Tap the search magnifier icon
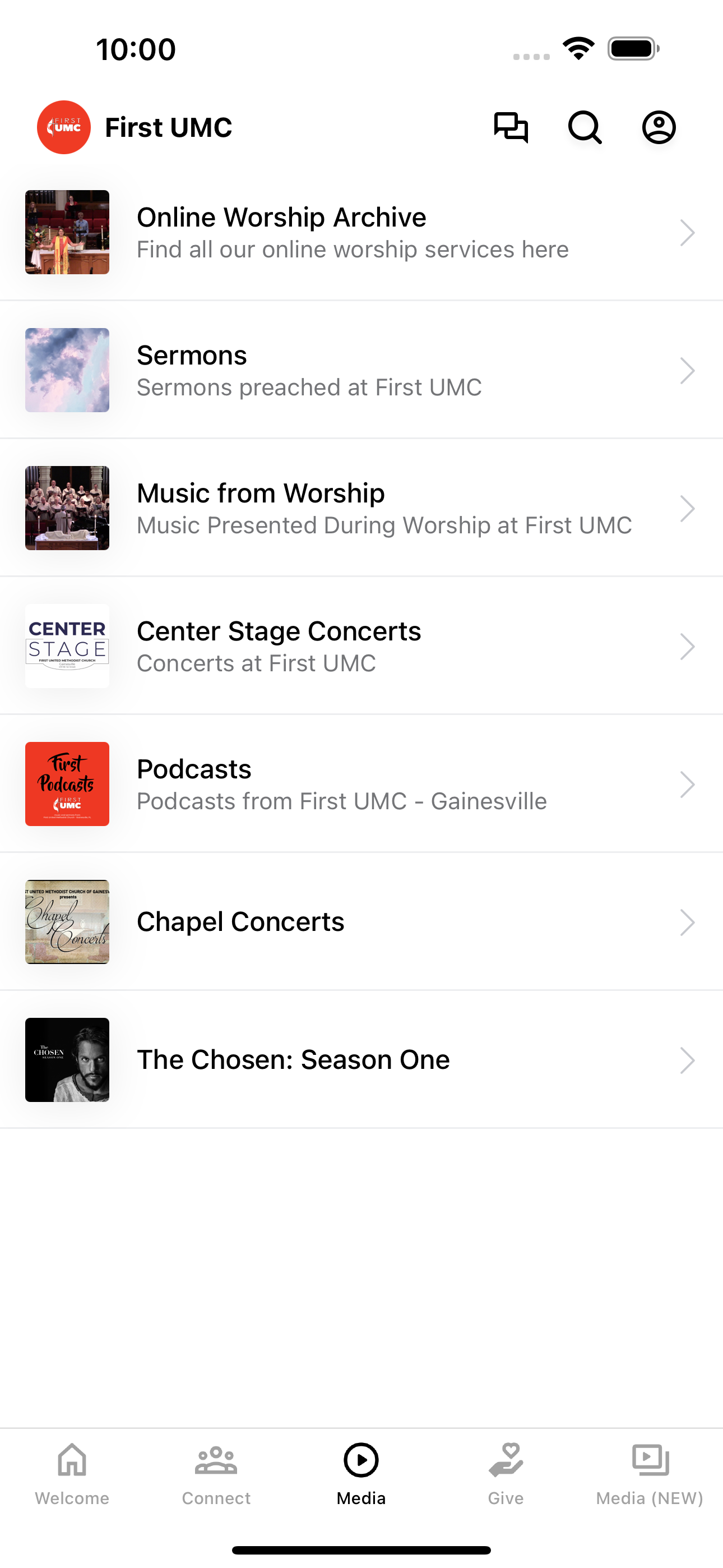 (585, 127)
